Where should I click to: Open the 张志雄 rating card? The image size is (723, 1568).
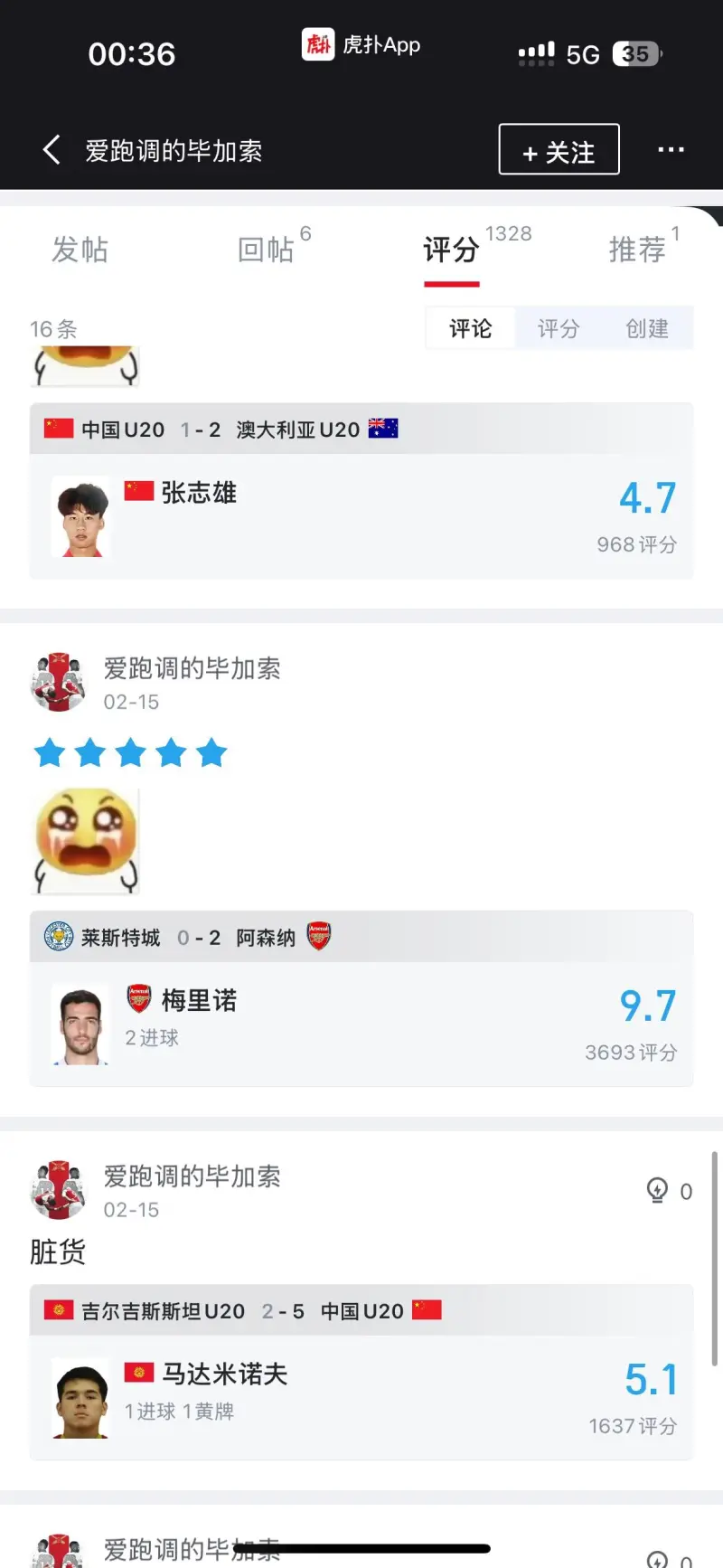(361, 515)
